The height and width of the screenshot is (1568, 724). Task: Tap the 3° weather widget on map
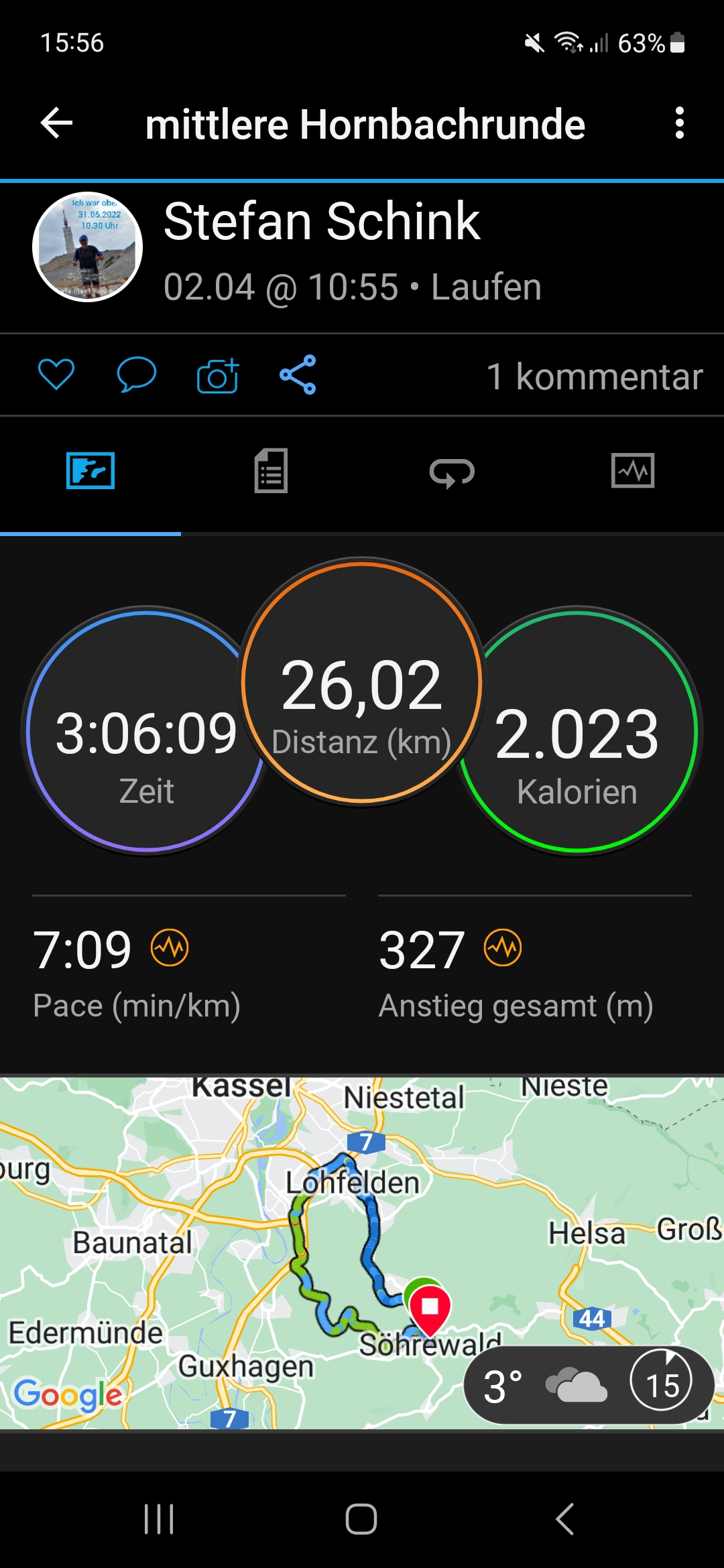[x=589, y=1385]
